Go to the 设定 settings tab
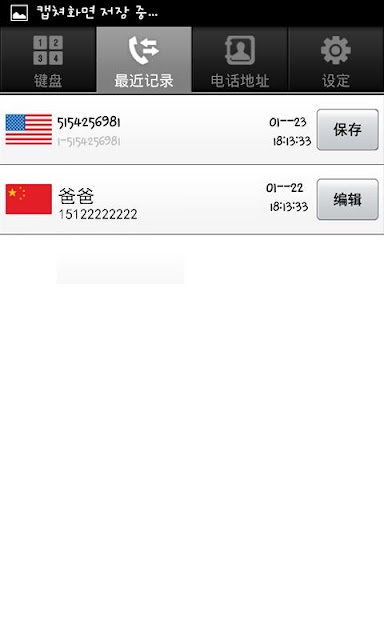Viewport: 384px width, 640px height. tap(336, 60)
